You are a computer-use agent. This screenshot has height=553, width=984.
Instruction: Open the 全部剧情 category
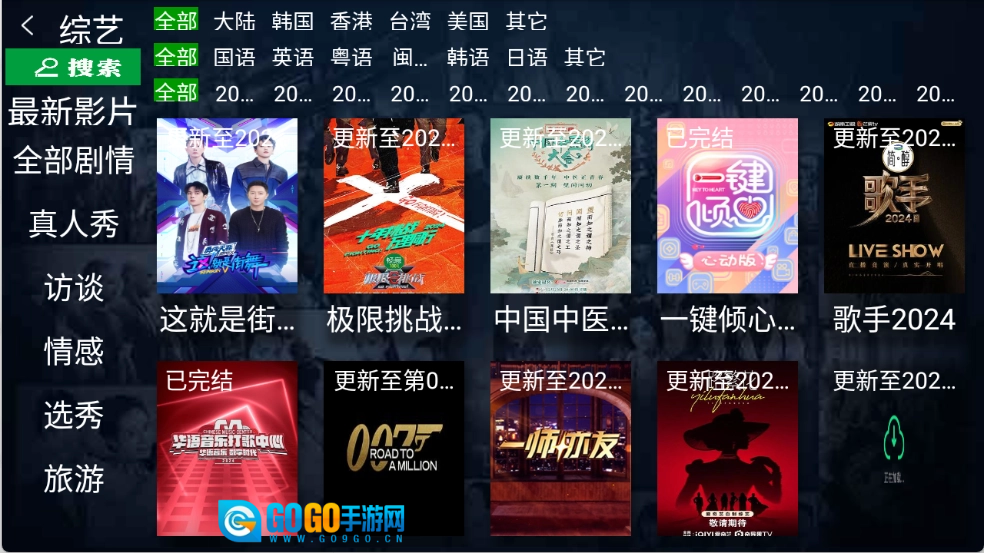click(73, 159)
